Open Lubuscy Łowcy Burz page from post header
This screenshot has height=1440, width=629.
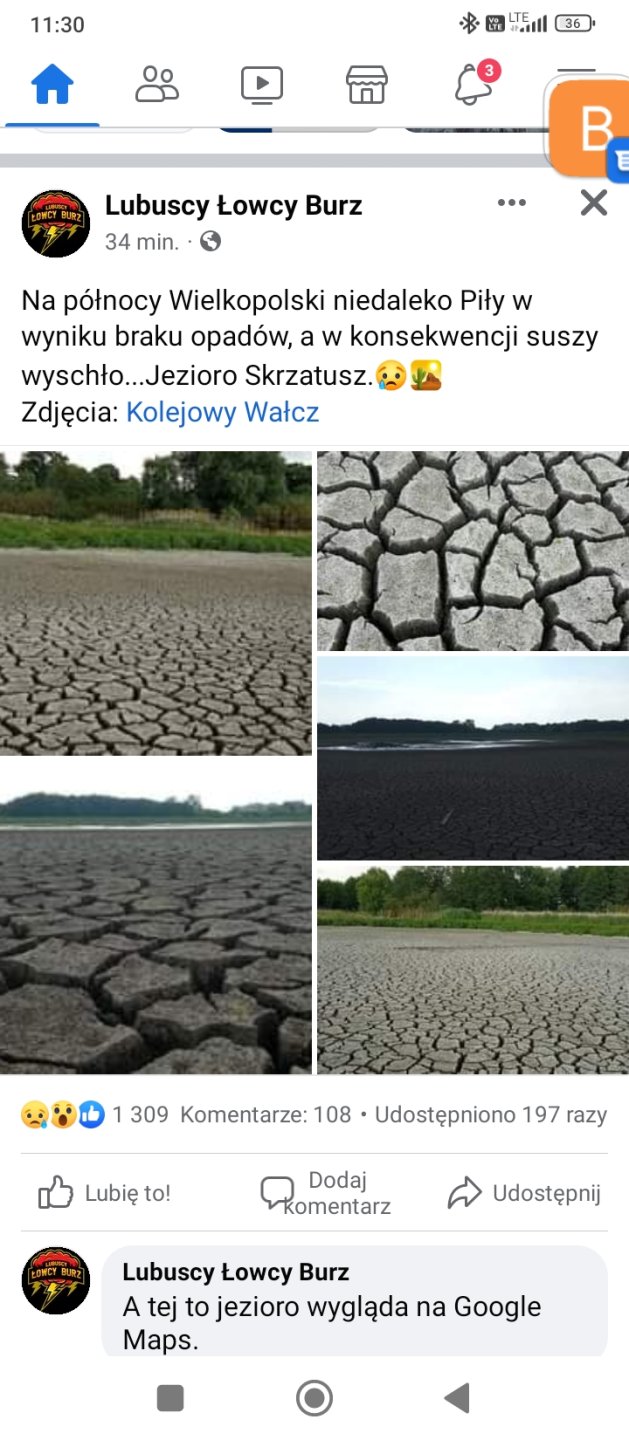[233, 206]
